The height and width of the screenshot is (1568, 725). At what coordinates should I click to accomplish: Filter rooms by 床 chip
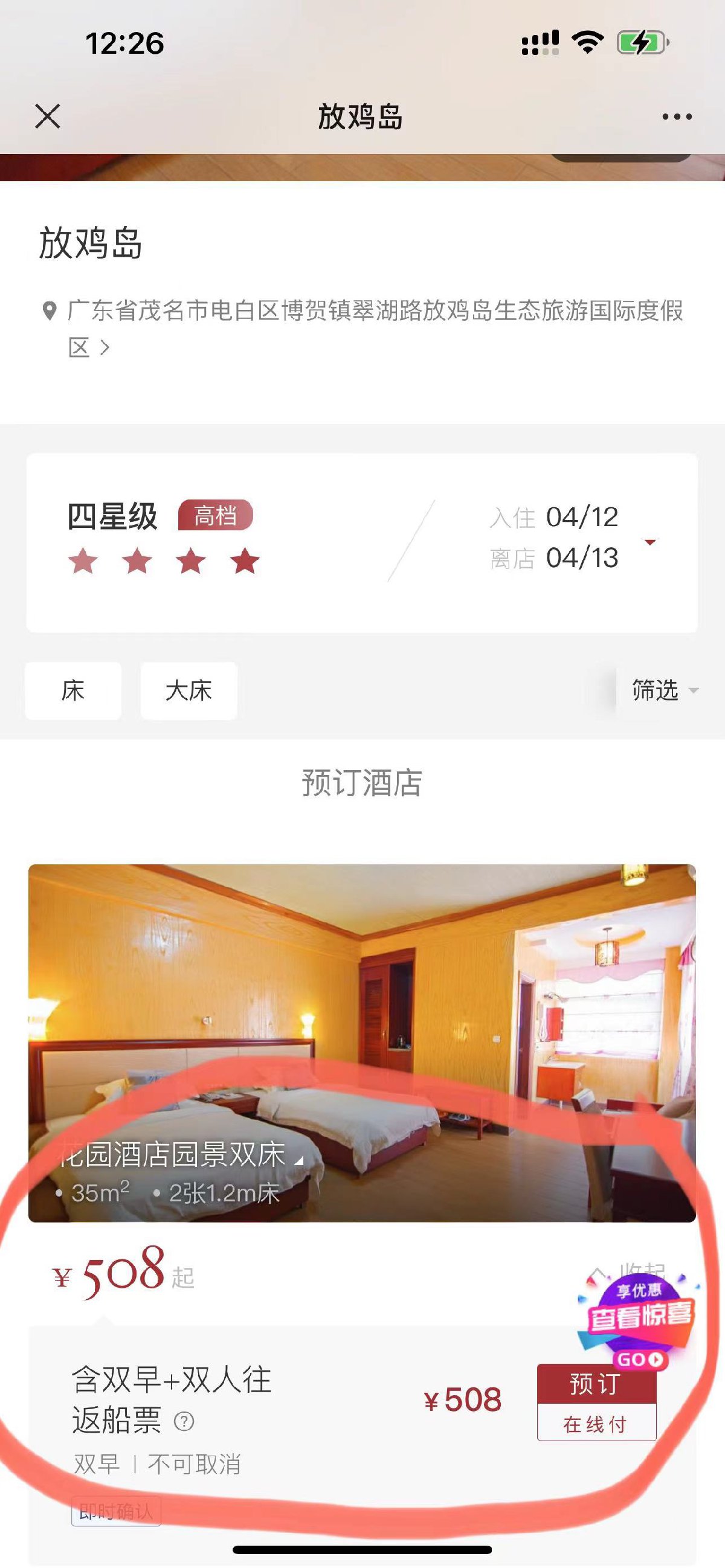pos(73,690)
